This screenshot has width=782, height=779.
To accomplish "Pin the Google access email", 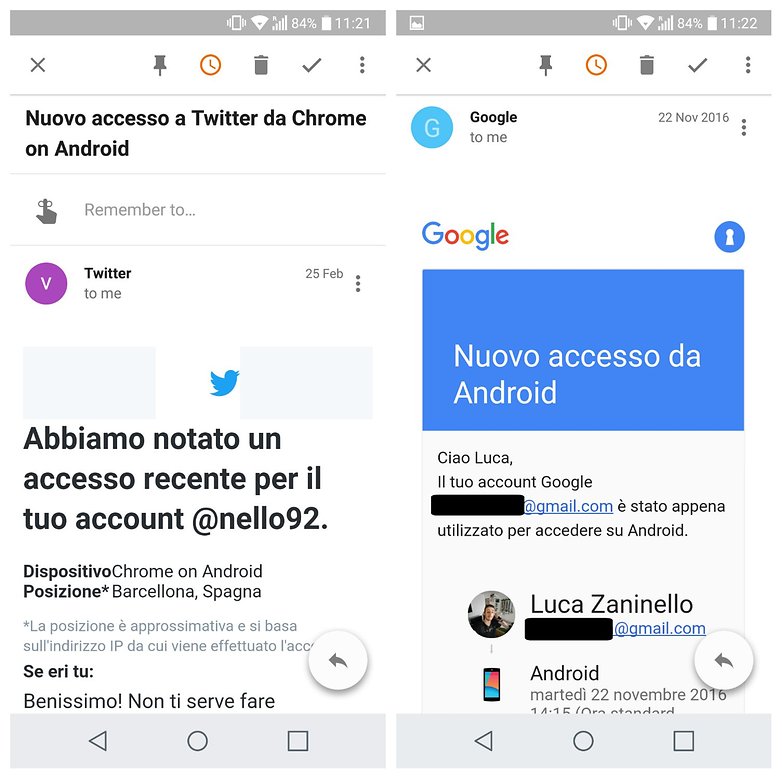I will pos(545,65).
